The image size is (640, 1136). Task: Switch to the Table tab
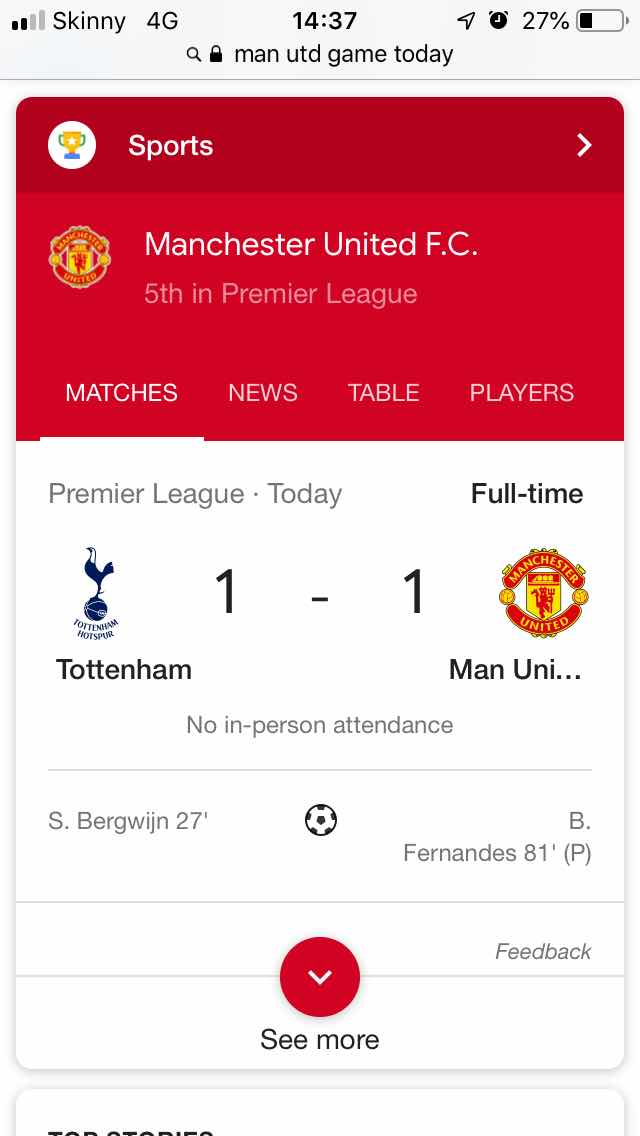383,393
